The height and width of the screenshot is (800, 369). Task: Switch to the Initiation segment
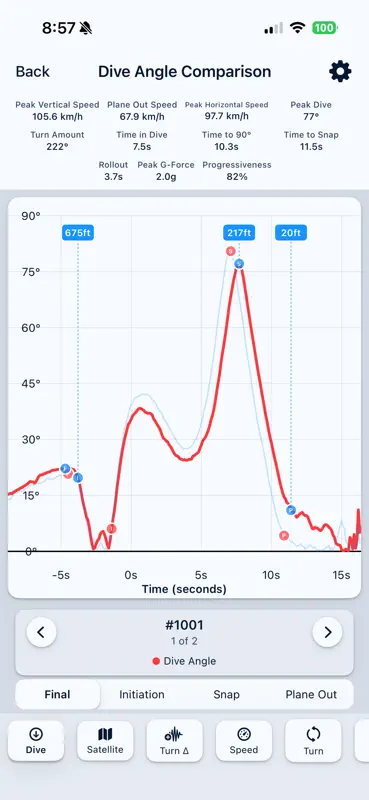click(x=142, y=694)
